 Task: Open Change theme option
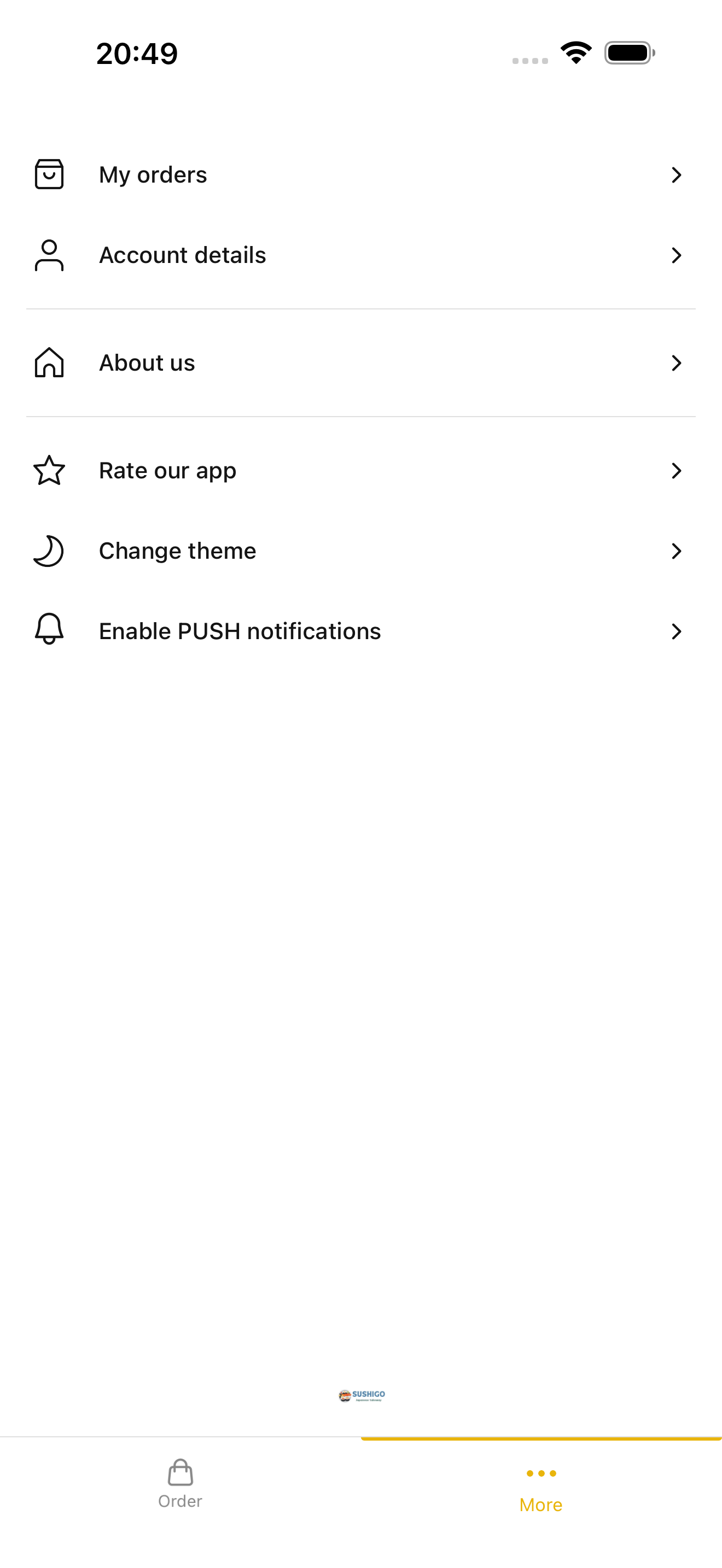361,551
